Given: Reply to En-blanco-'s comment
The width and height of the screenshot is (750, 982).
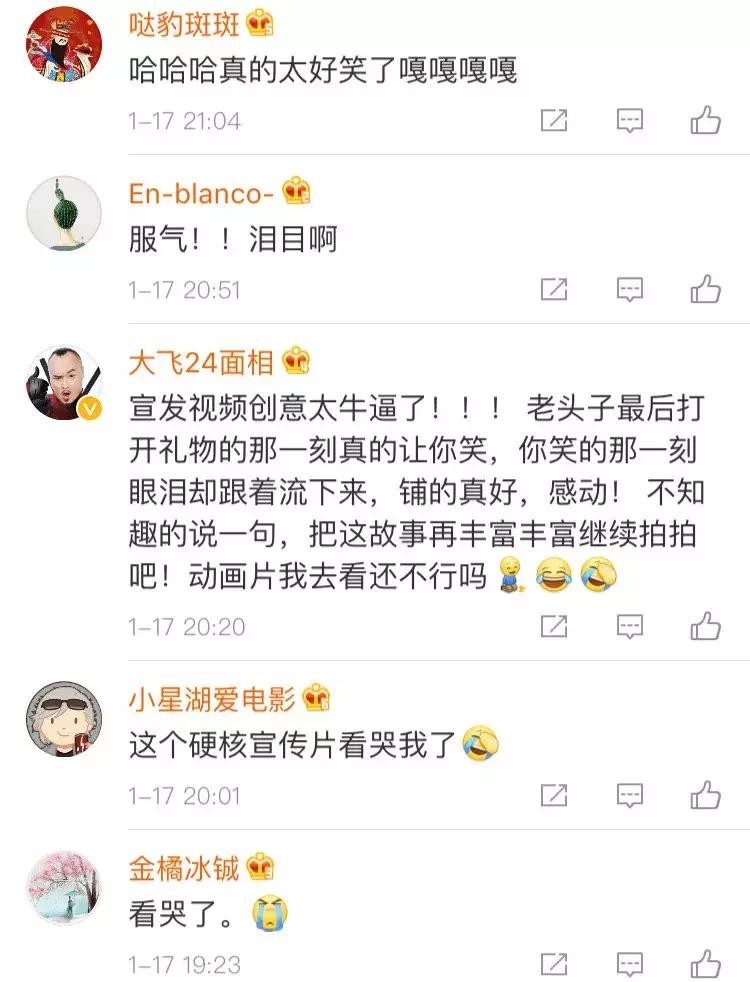Looking at the screenshot, I should (629, 290).
